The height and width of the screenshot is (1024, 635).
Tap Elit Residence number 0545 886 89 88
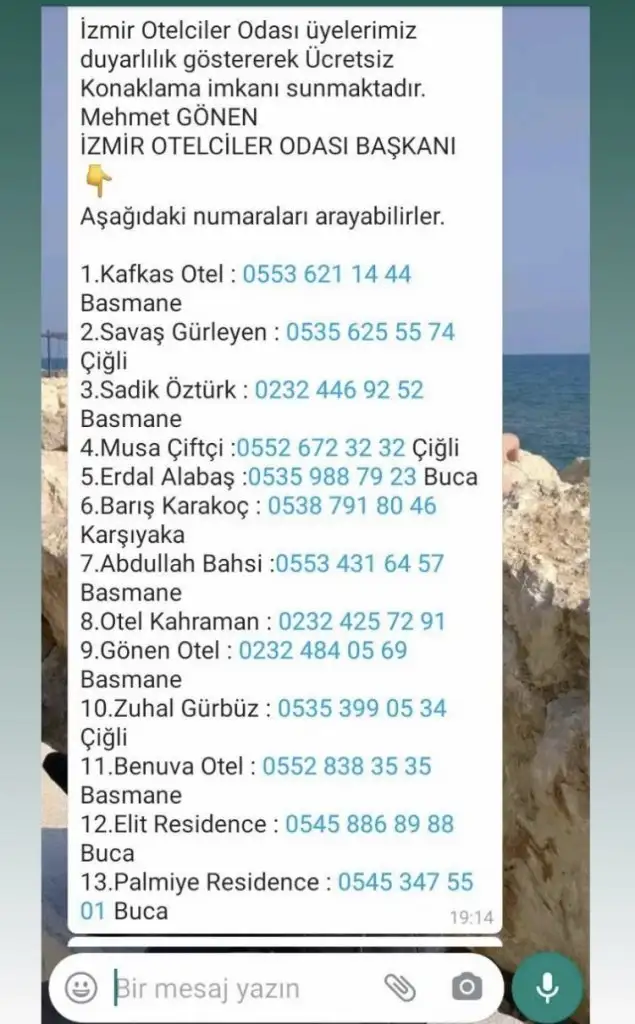(369, 825)
